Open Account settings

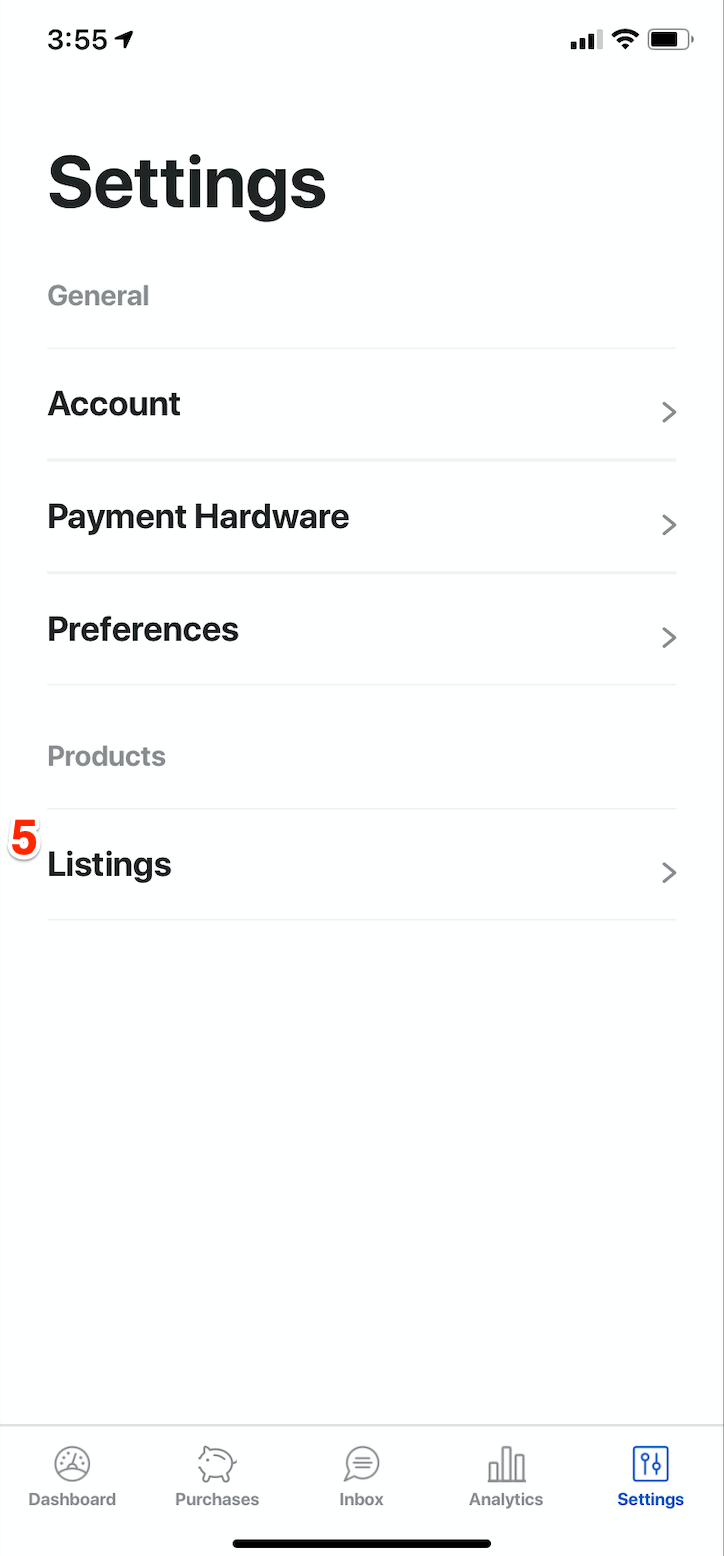[x=362, y=405]
